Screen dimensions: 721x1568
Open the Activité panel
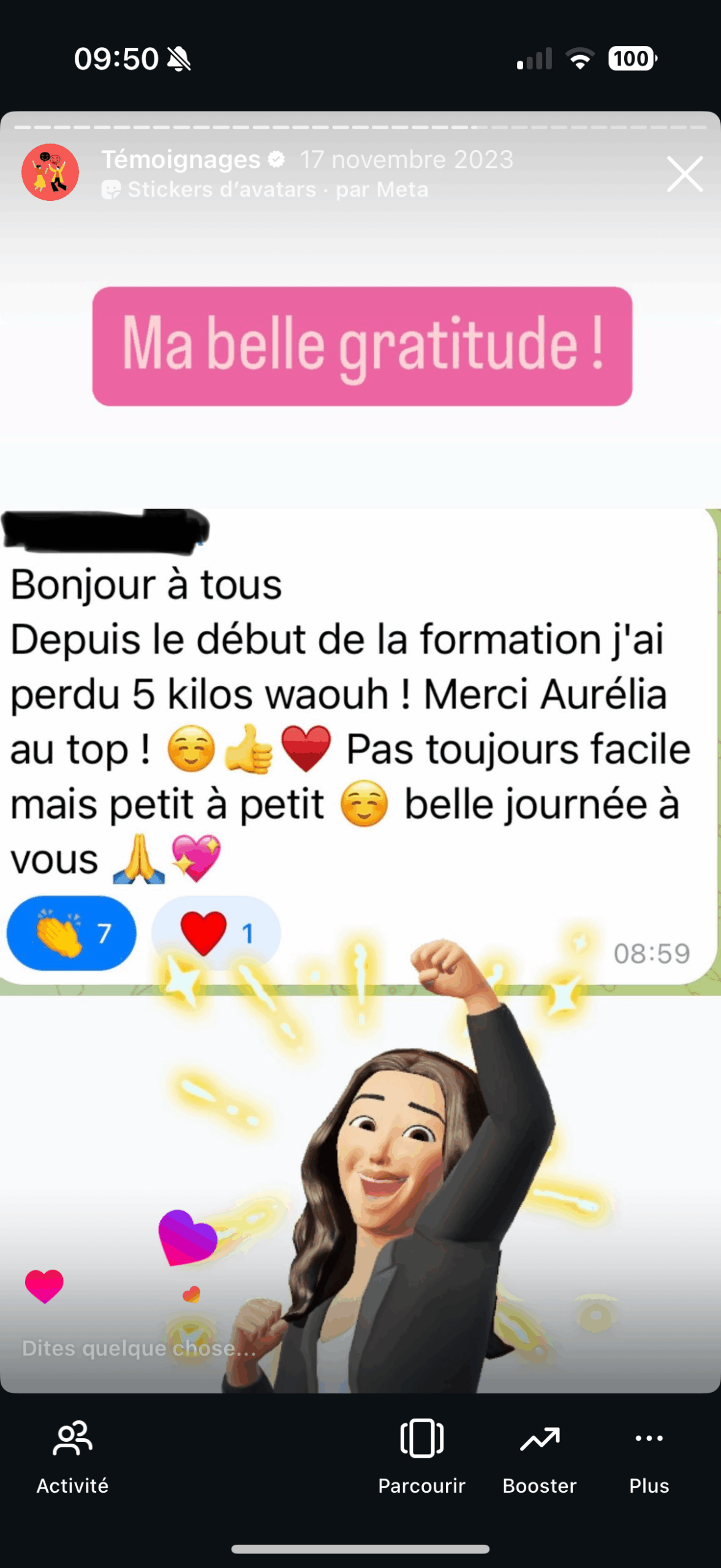(72, 1457)
